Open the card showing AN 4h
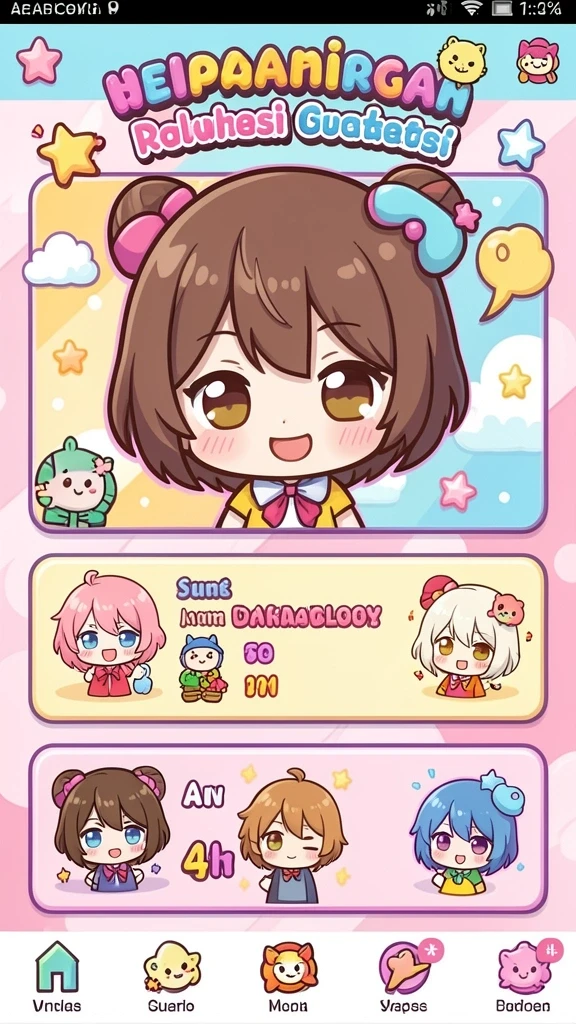The height and width of the screenshot is (1024, 576). pos(288,829)
